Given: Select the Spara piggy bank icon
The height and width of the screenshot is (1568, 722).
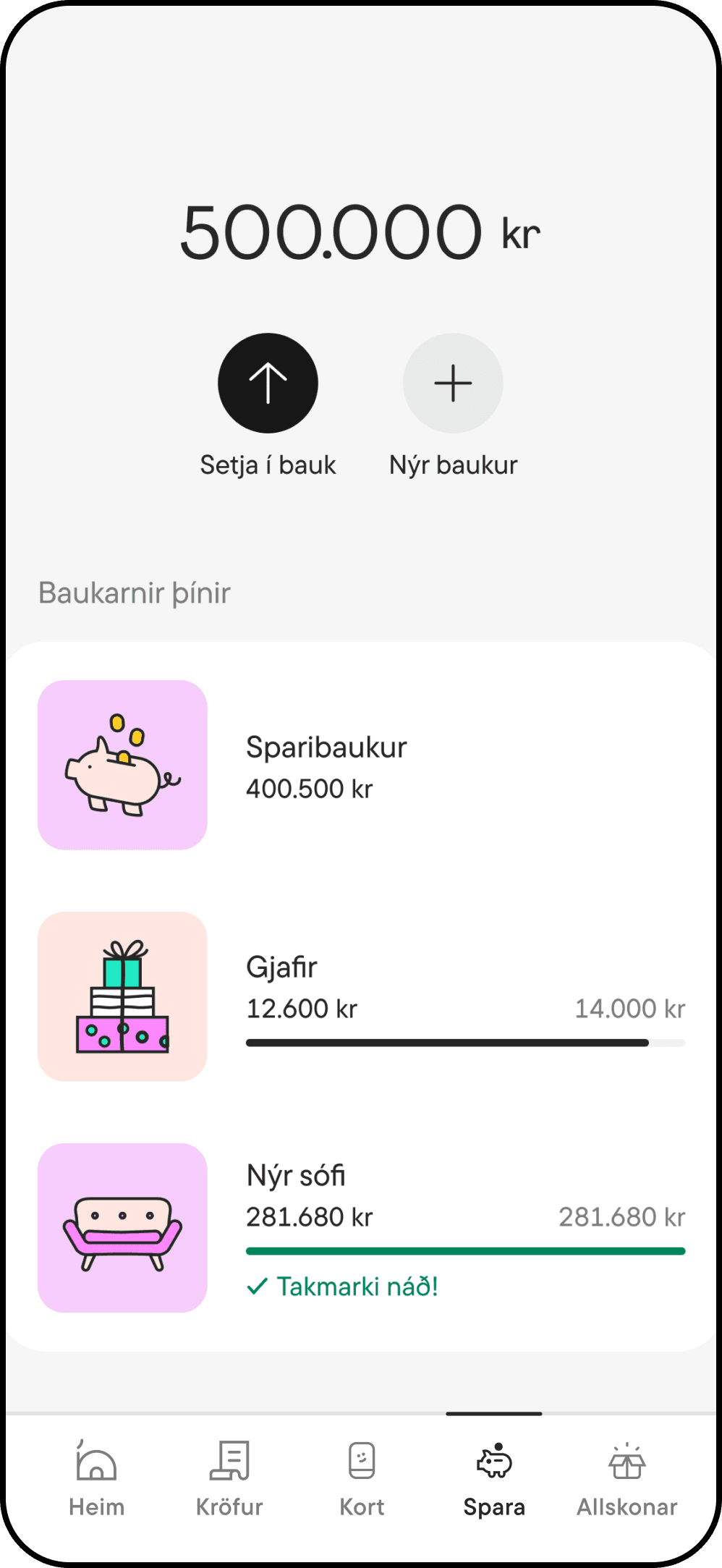Looking at the screenshot, I should point(494,1464).
